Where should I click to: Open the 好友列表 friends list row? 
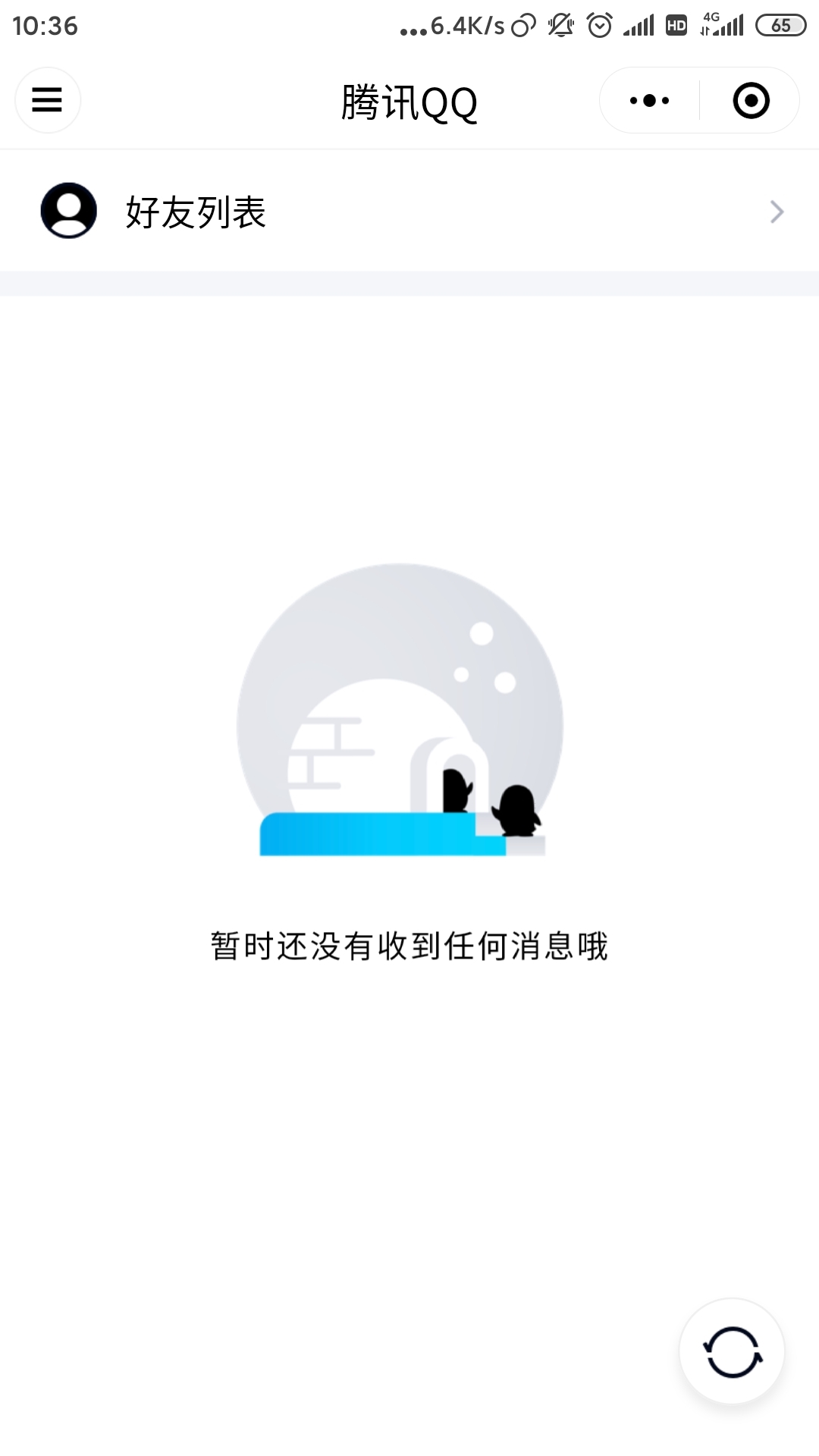[x=409, y=211]
